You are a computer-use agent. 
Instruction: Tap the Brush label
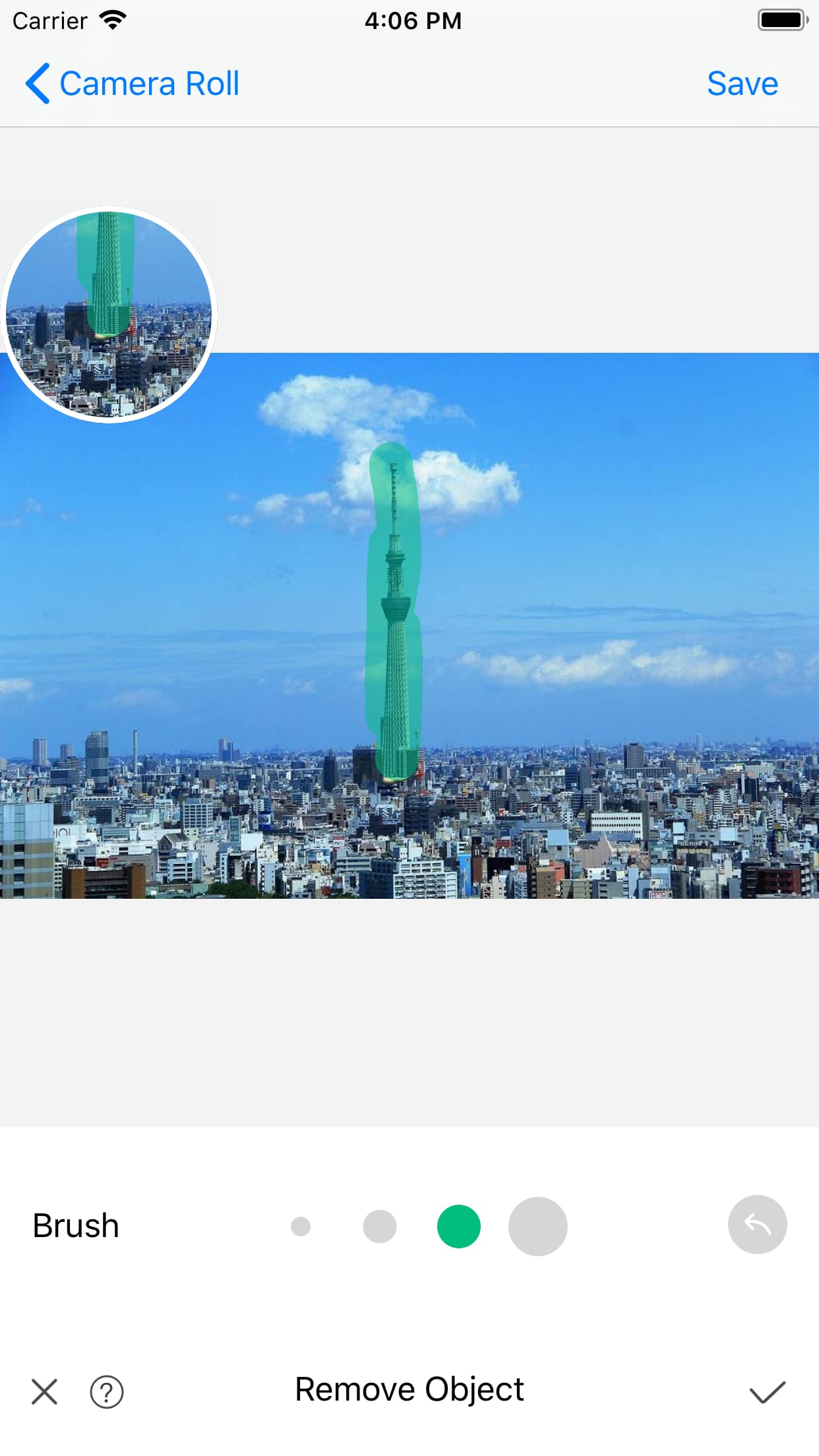[75, 1225]
